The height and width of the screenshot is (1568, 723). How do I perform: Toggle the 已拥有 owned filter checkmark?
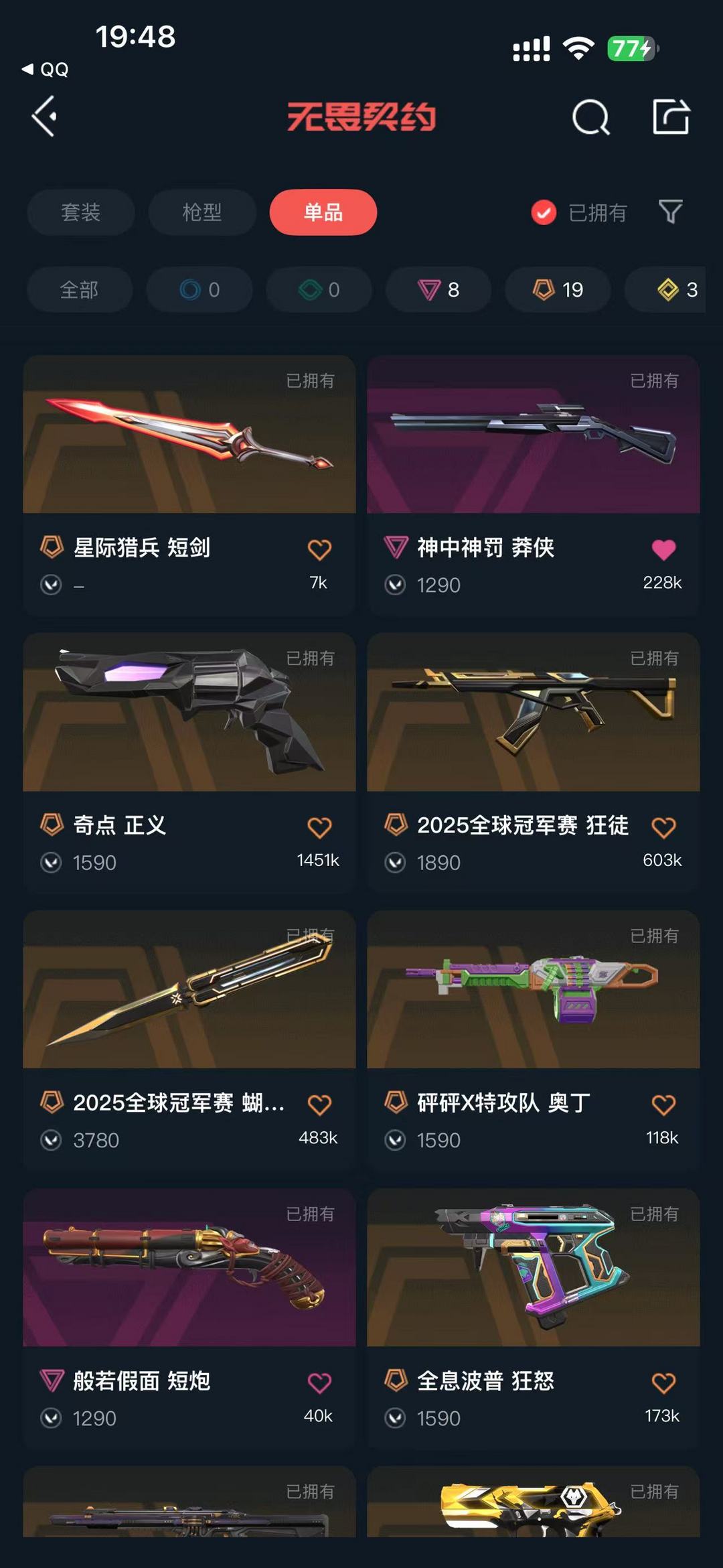(x=543, y=212)
